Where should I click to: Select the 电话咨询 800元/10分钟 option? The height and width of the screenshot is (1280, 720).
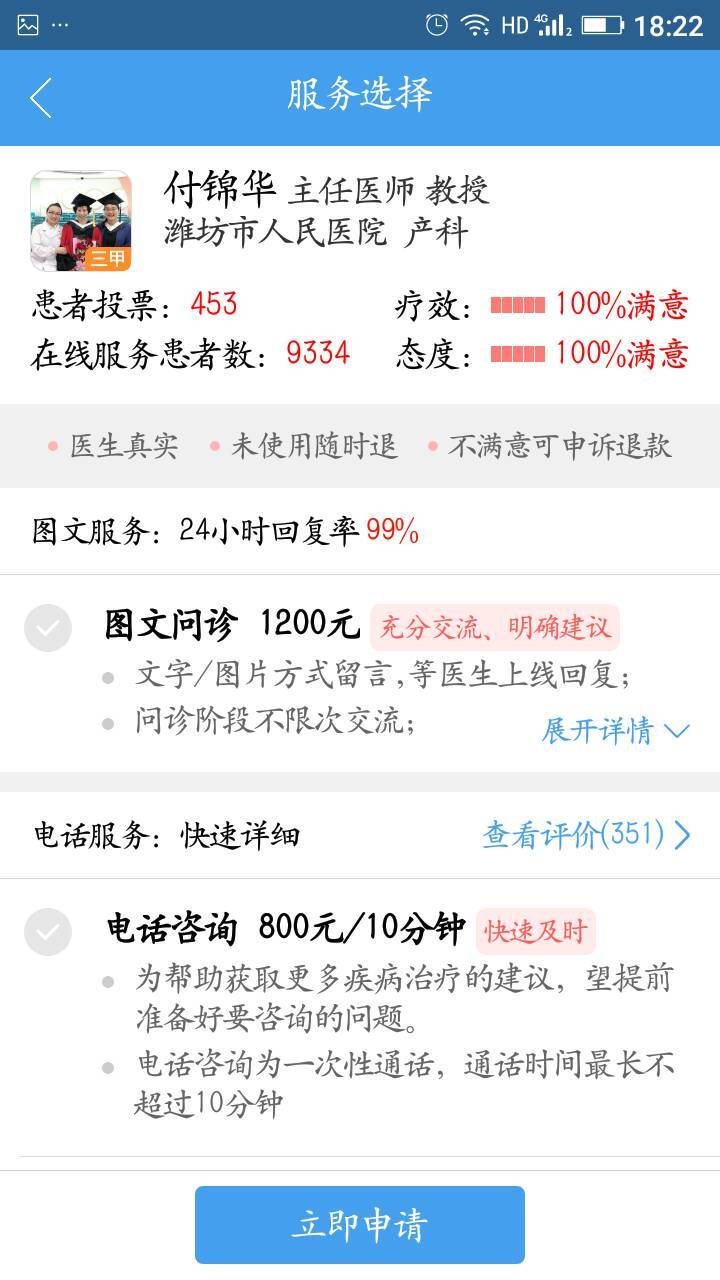(48, 932)
